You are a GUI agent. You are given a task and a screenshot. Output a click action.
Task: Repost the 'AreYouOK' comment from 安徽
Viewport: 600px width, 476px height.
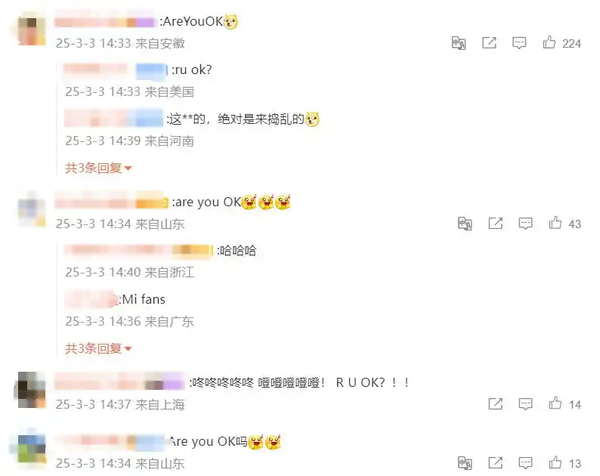(489, 43)
